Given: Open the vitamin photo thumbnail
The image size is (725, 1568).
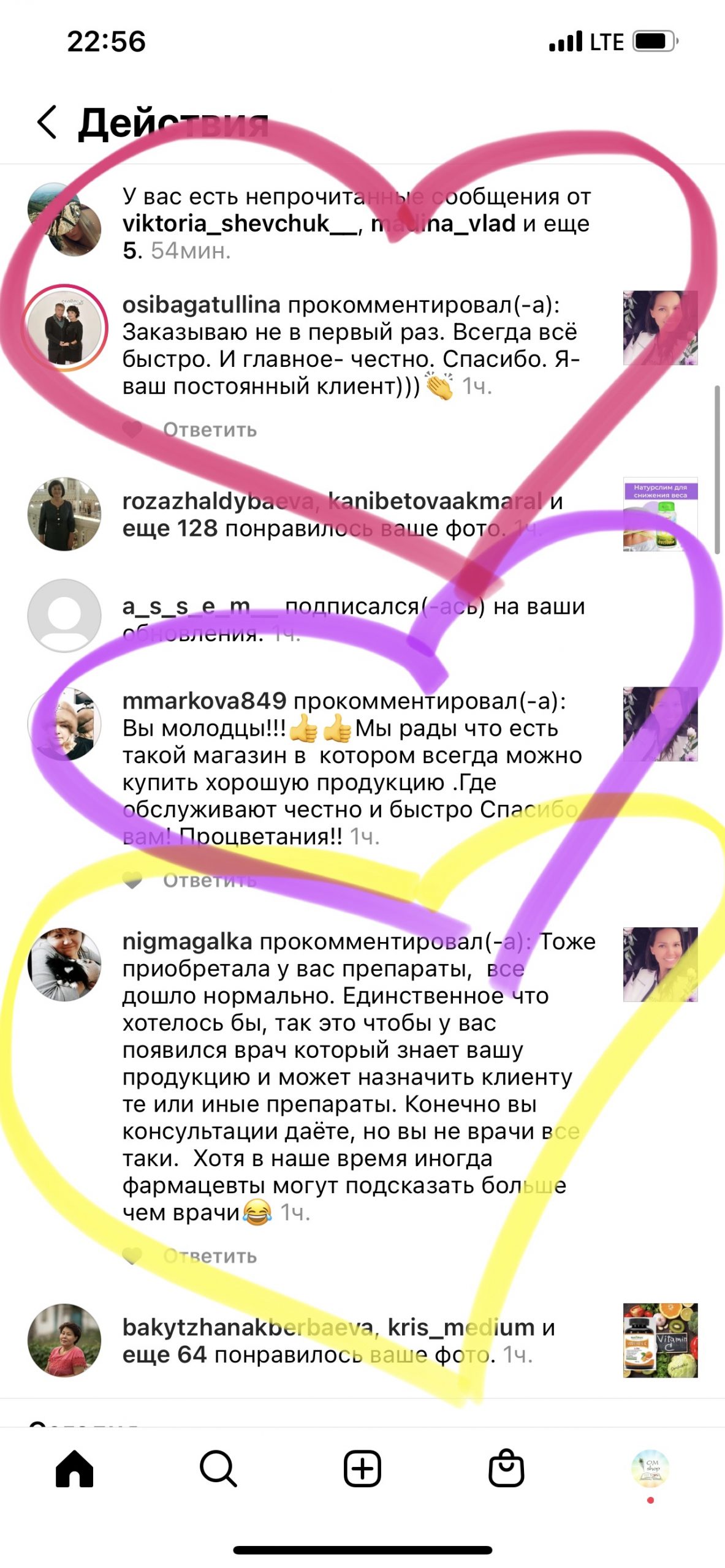Looking at the screenshot, I should pos(660,1341).
